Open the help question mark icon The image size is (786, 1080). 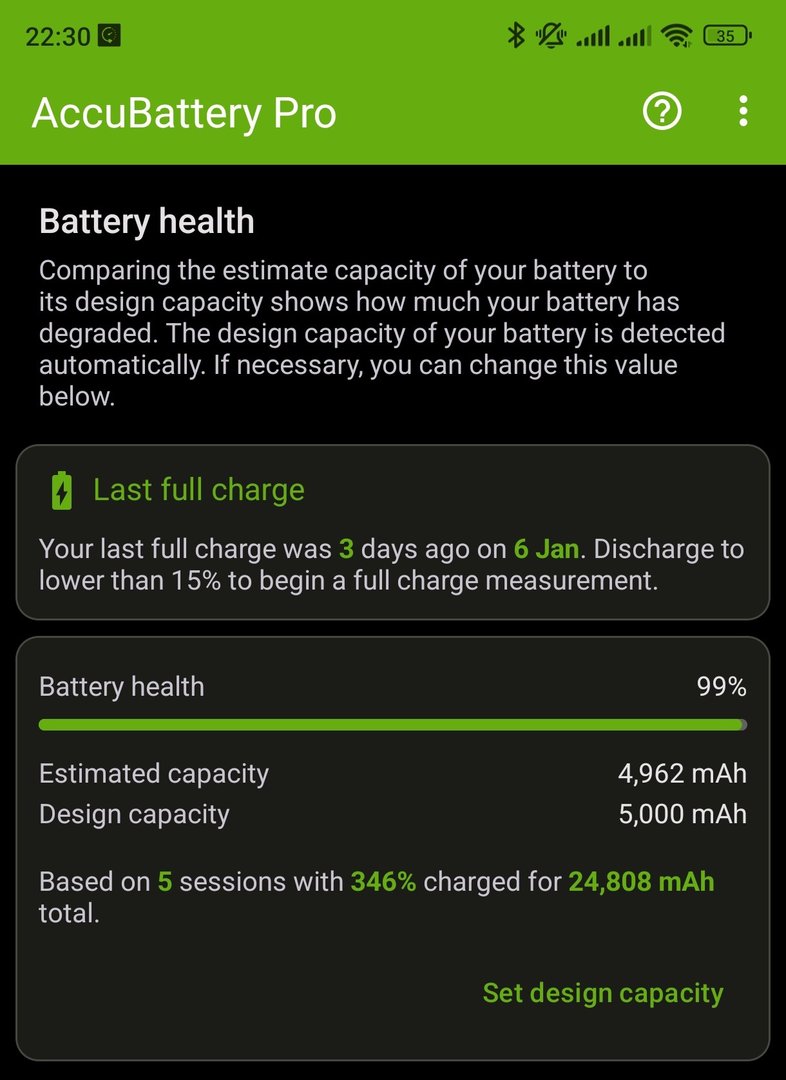click(662, 112)
